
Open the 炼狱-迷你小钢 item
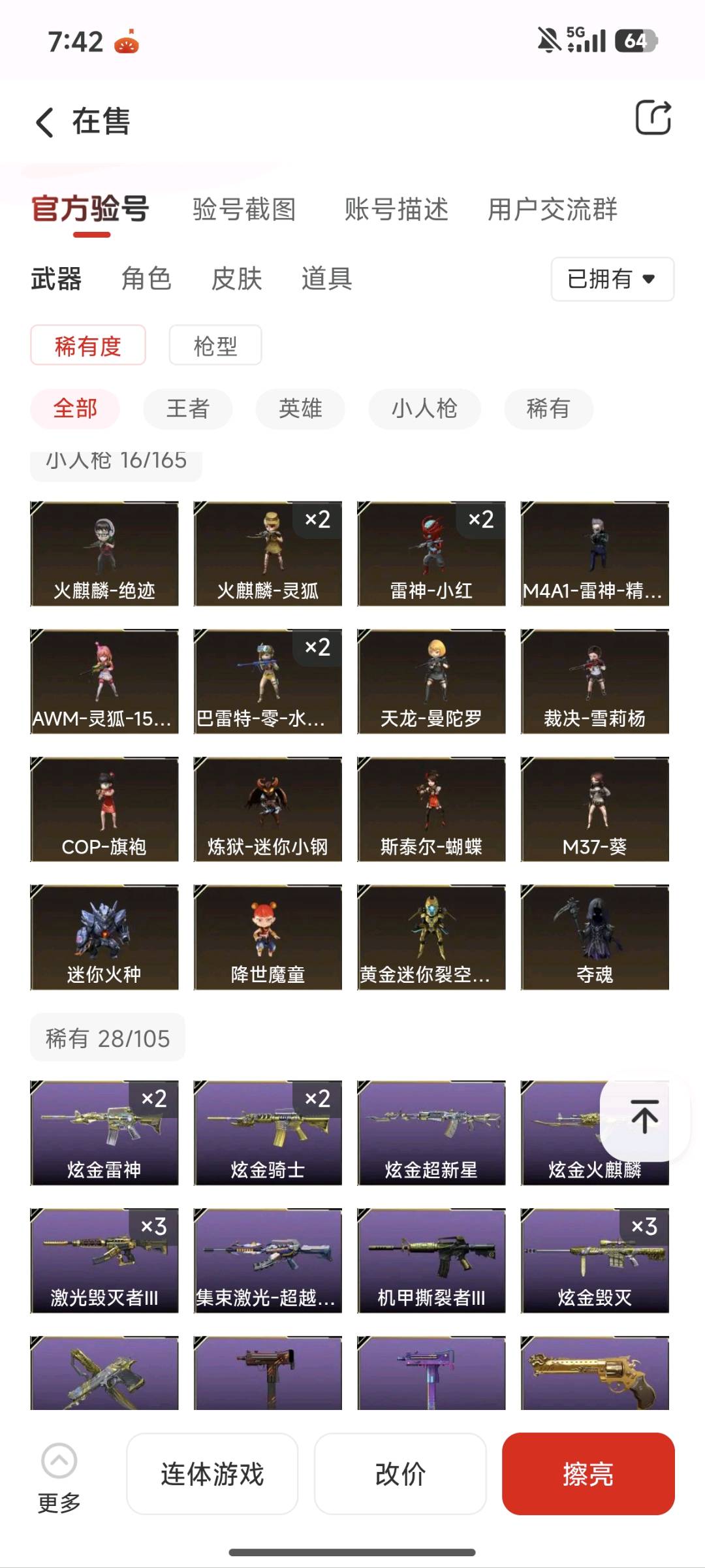tap(268, 810)
